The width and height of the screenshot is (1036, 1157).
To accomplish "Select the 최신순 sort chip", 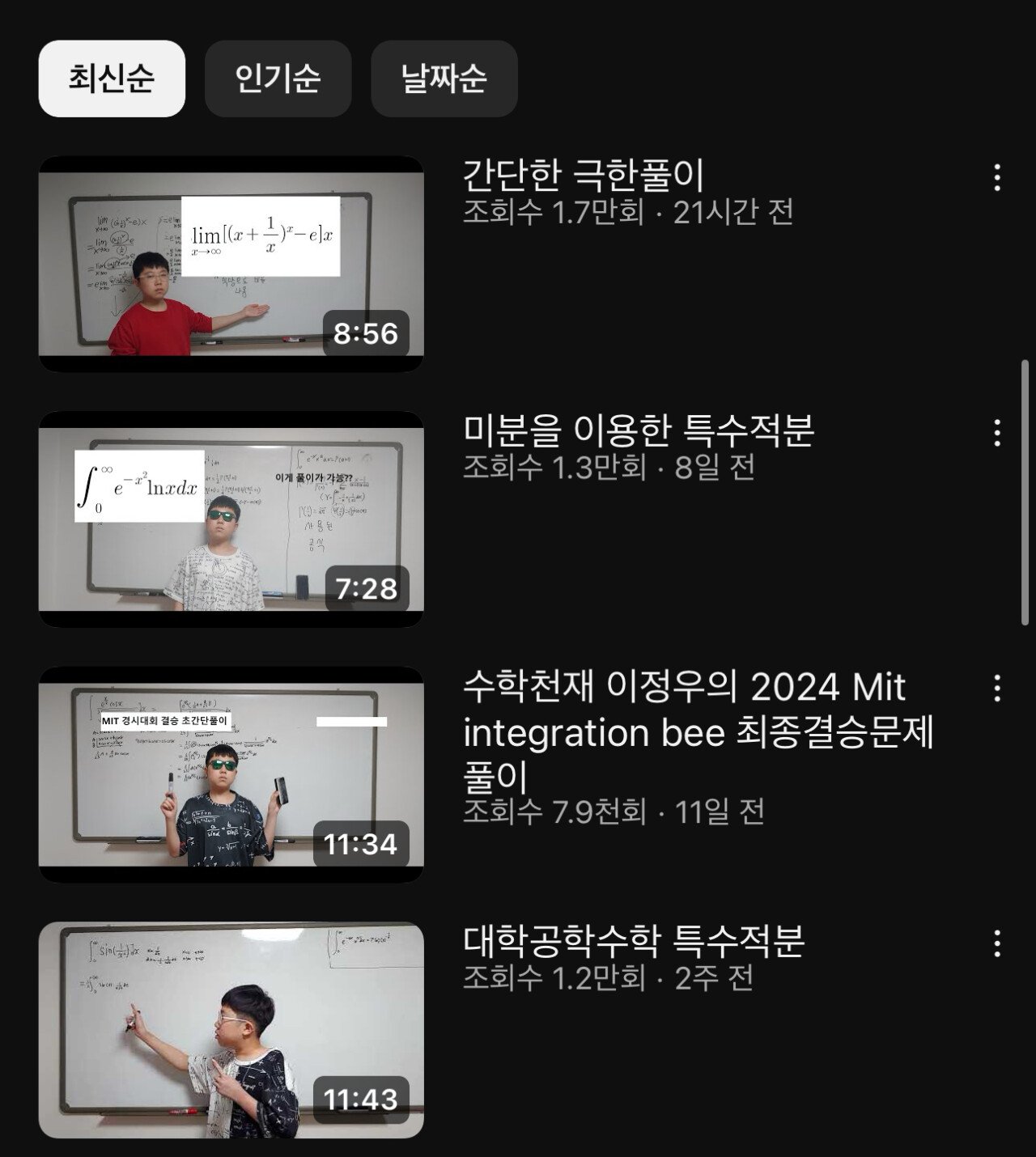I will pos(112,78).
